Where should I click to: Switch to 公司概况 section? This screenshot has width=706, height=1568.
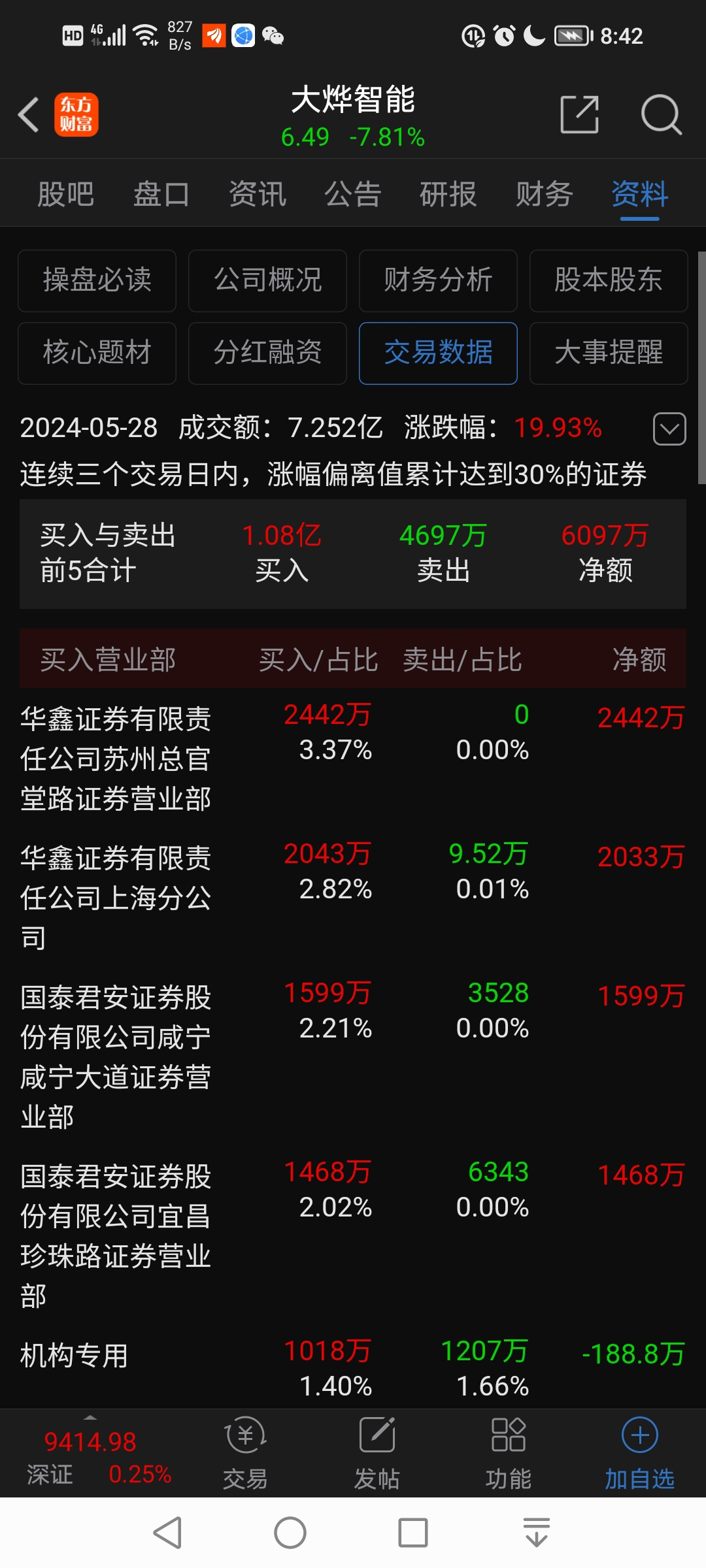tap(267, 281)
